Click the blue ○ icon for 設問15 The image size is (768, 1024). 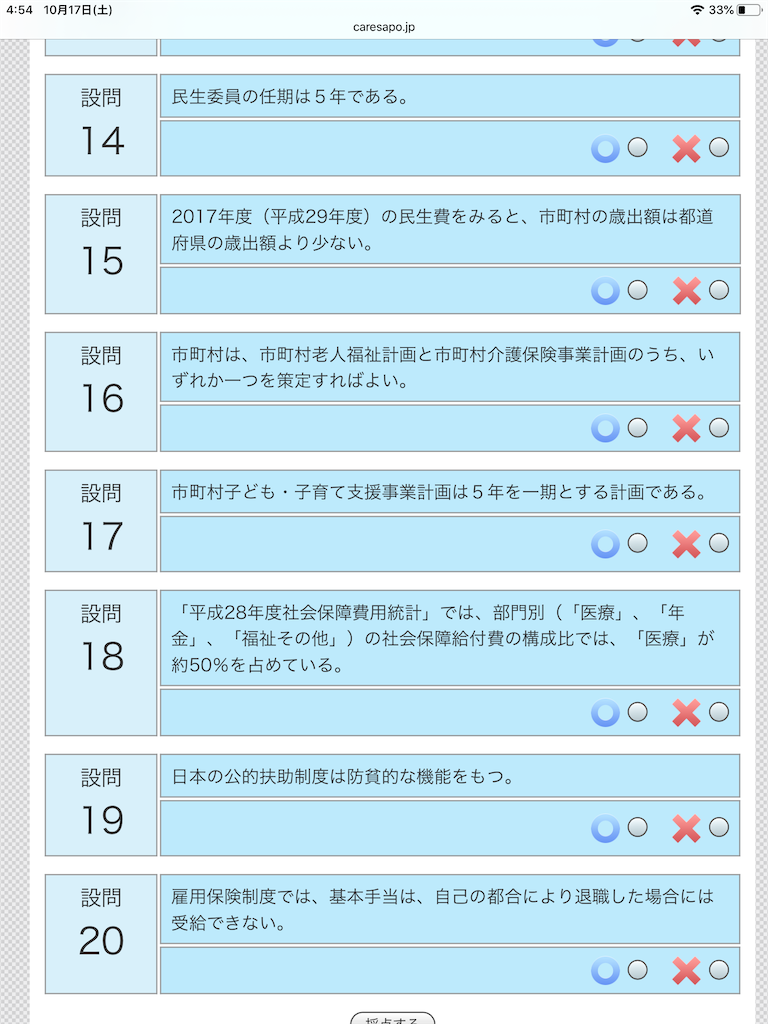pos(604,290)
